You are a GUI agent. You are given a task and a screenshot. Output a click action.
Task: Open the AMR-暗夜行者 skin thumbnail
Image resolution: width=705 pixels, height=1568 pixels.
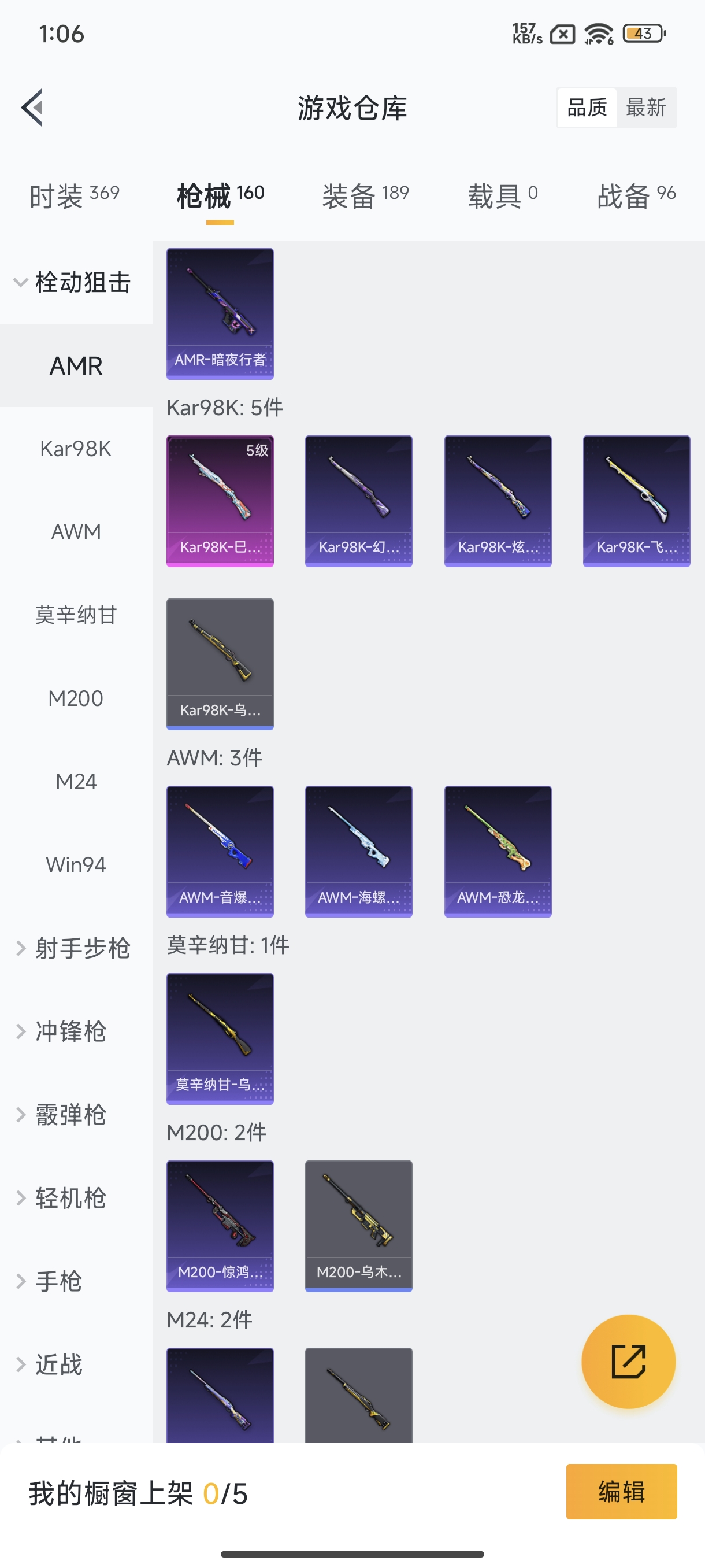[220, 315]
